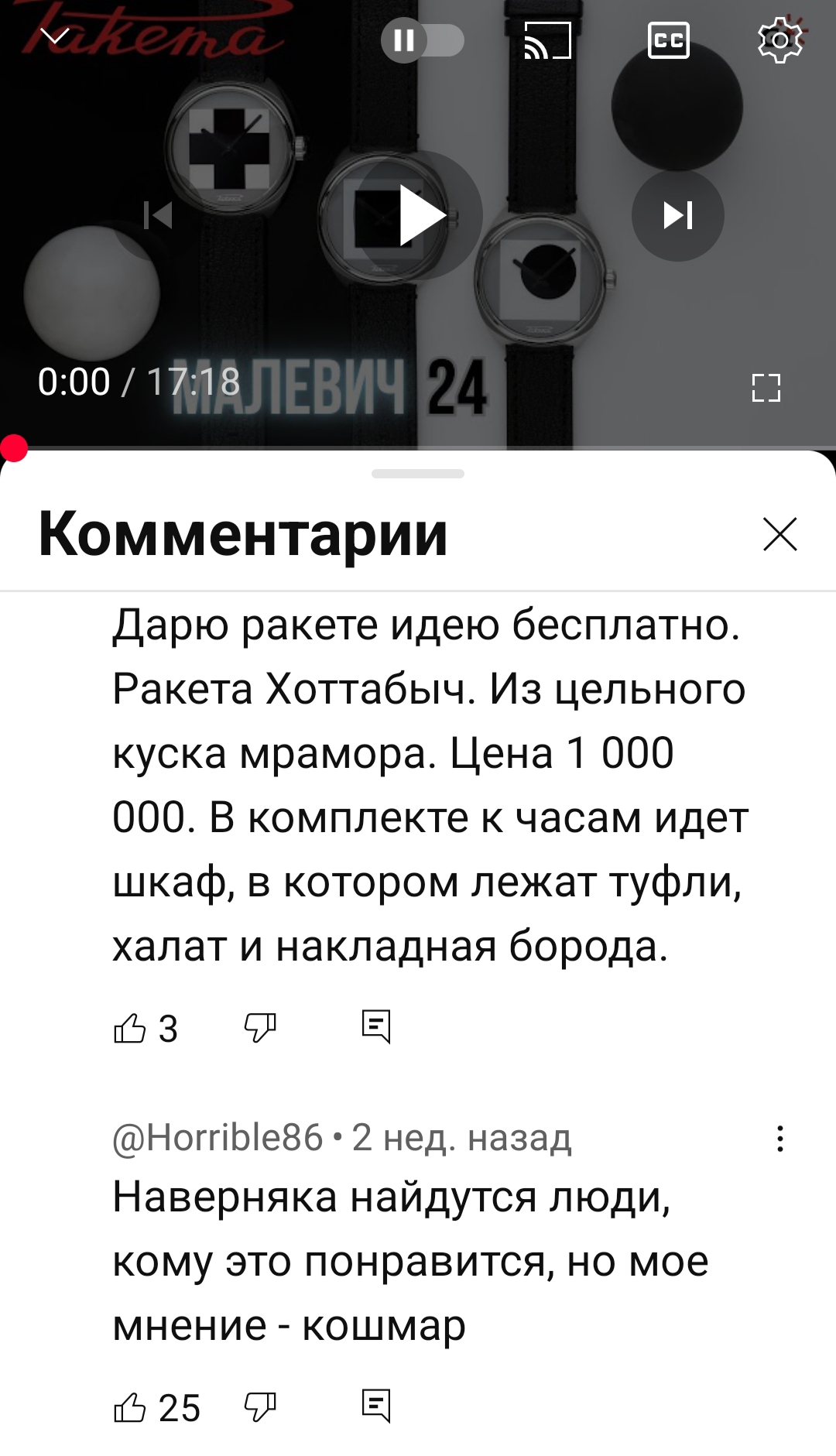
Task: Open @Horrible86's channel profile
Action: 218,1138
